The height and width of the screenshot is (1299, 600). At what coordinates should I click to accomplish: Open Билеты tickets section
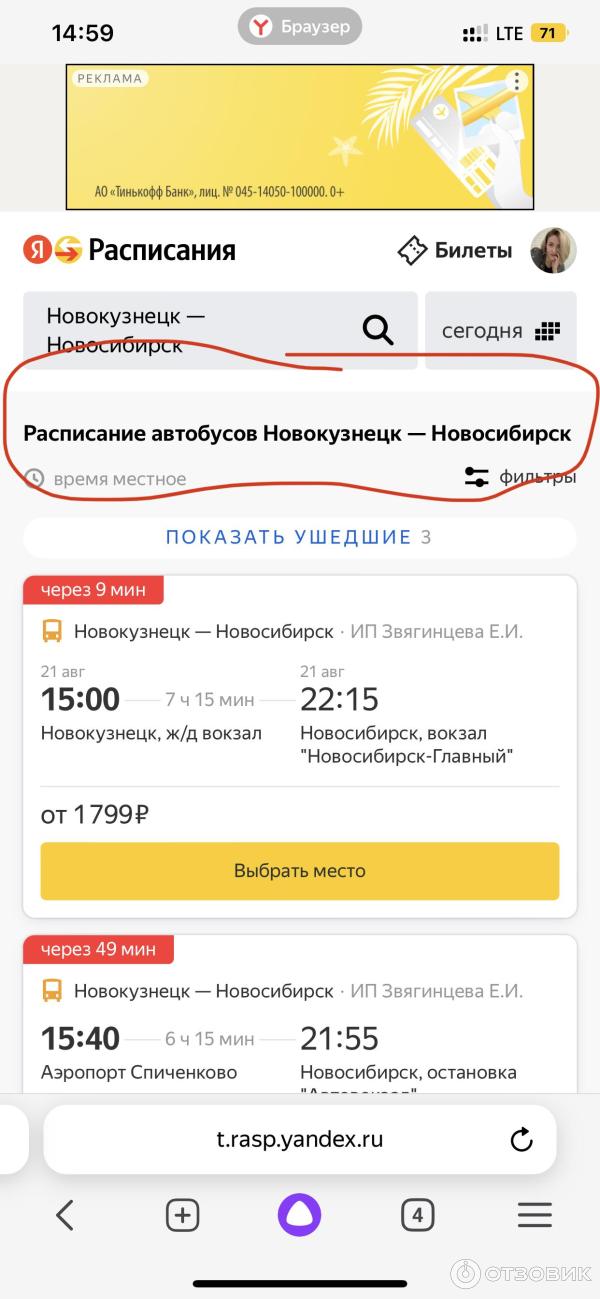[x=455, y=250]
